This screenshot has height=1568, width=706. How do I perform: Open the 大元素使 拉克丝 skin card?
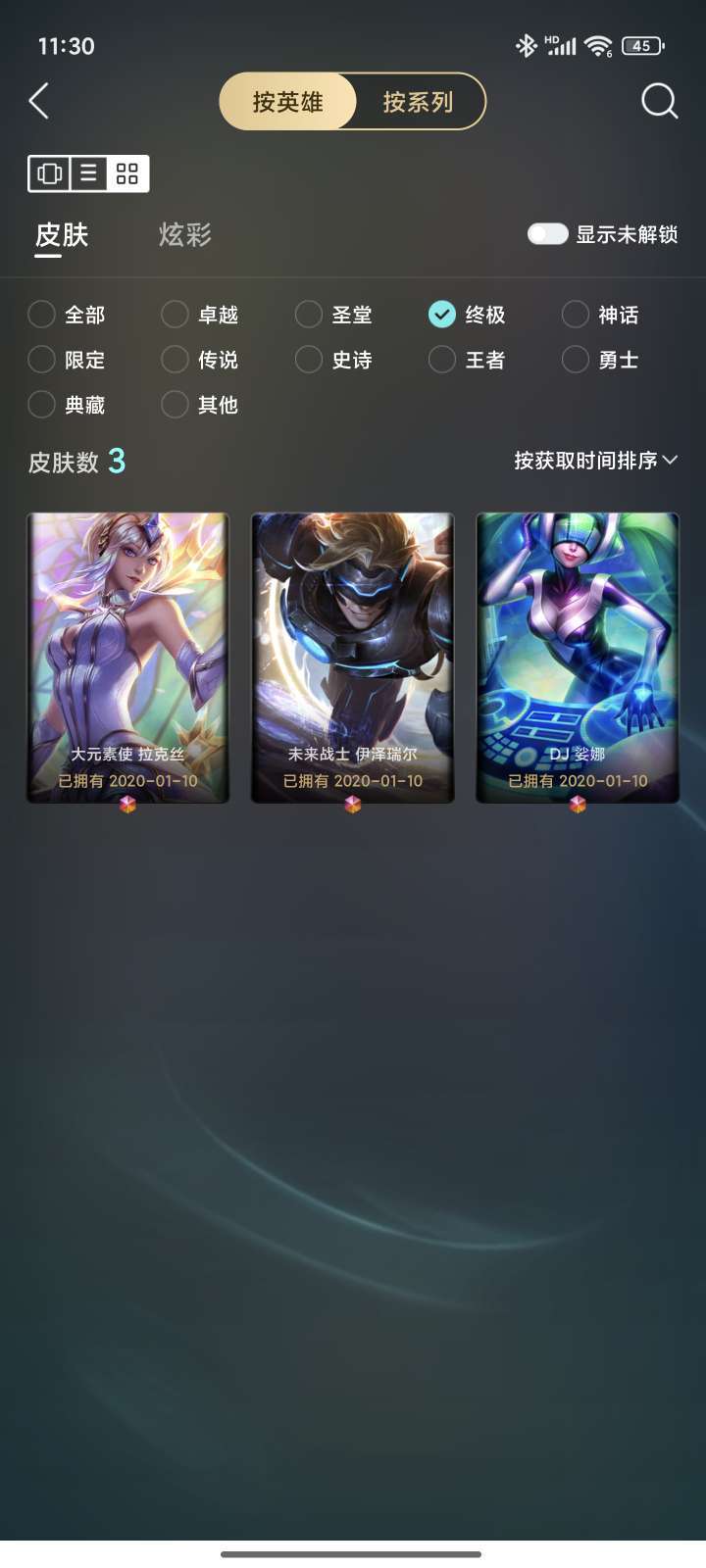(x=127, y=658)
